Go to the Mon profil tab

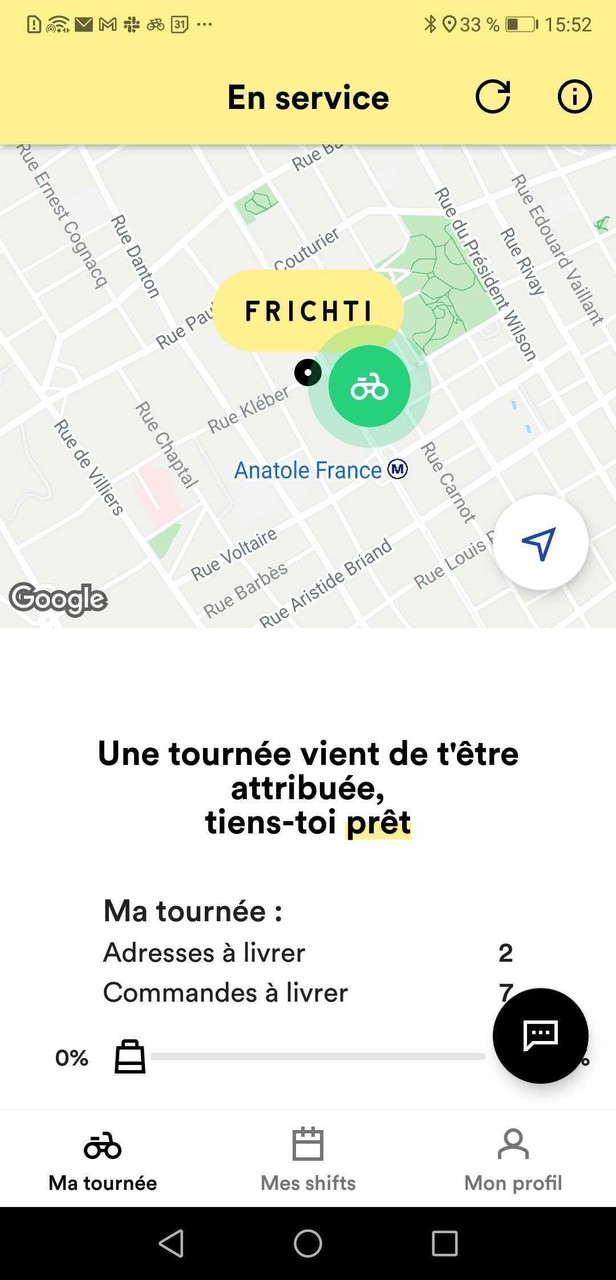click(x=513, y=1160)
